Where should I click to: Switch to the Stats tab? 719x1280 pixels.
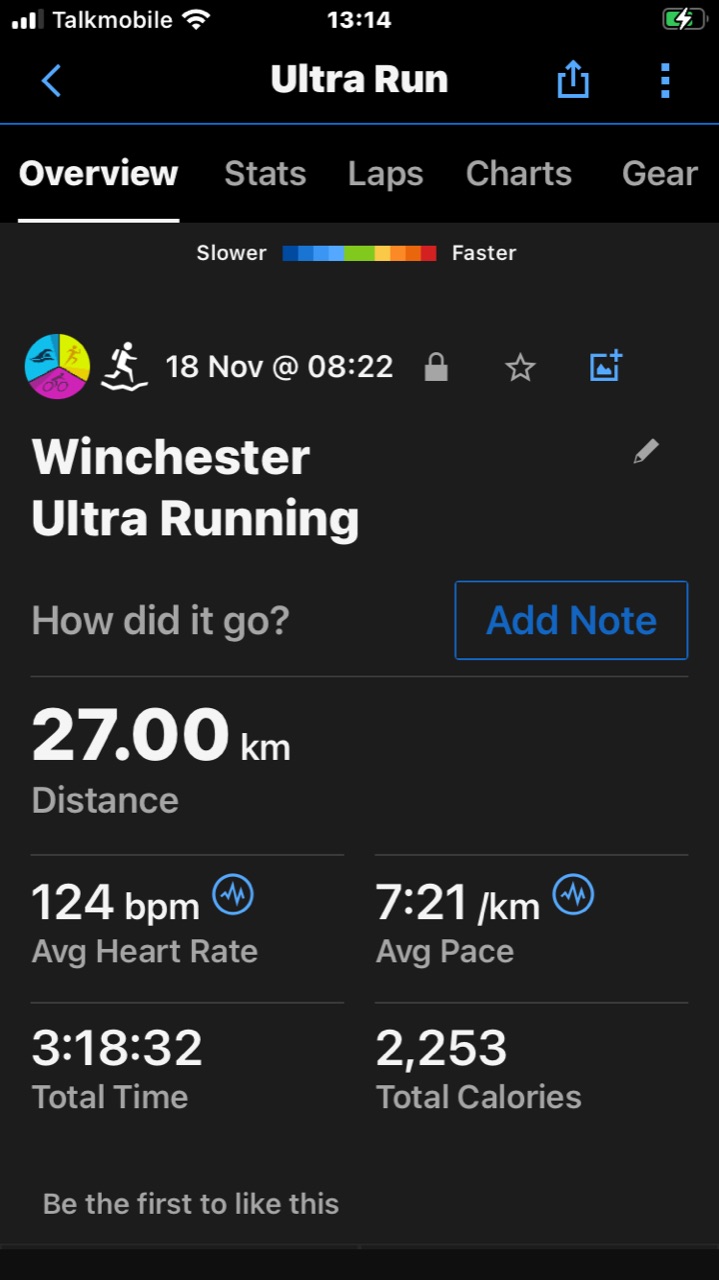click(x=265, y=174)
